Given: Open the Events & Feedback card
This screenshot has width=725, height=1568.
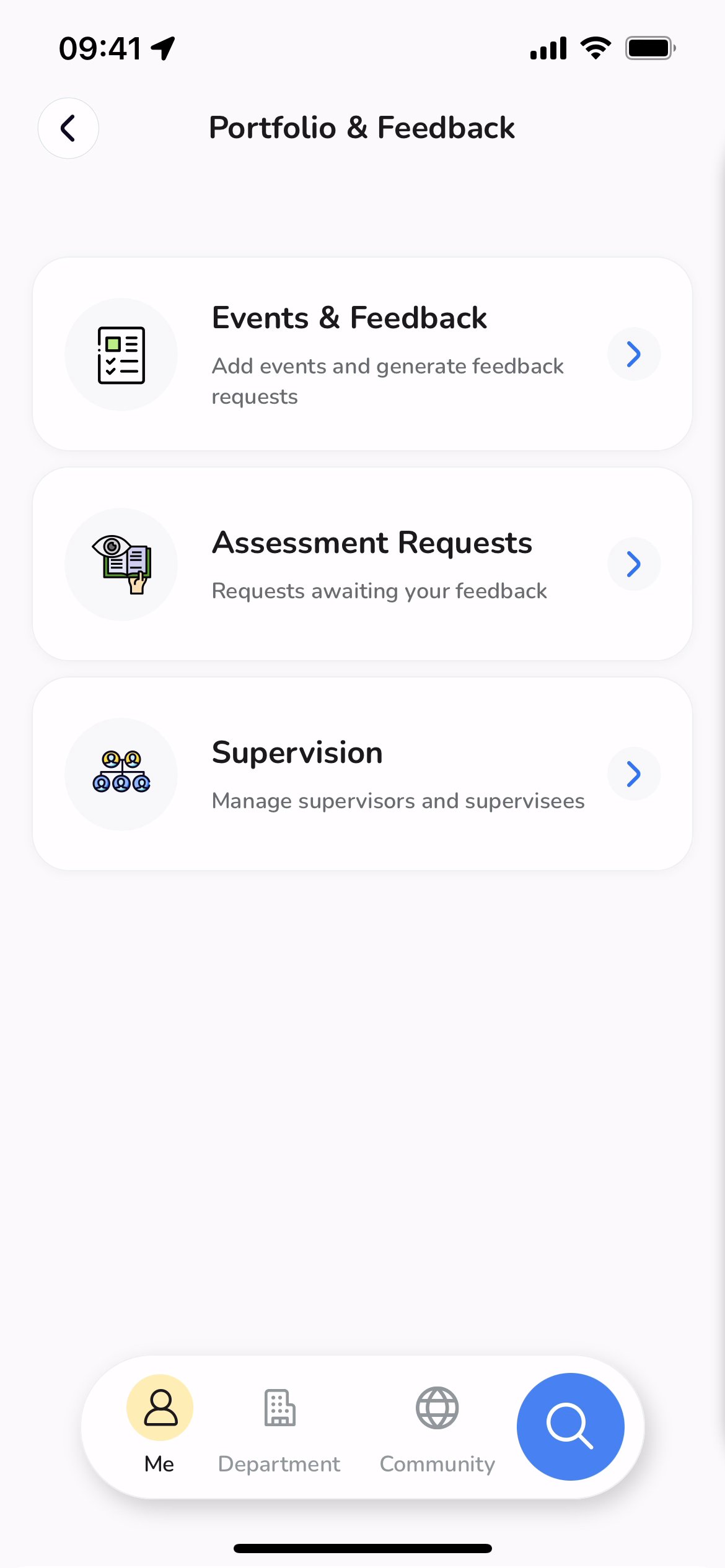Looking at the screenshot, I should tap(362, 354).
